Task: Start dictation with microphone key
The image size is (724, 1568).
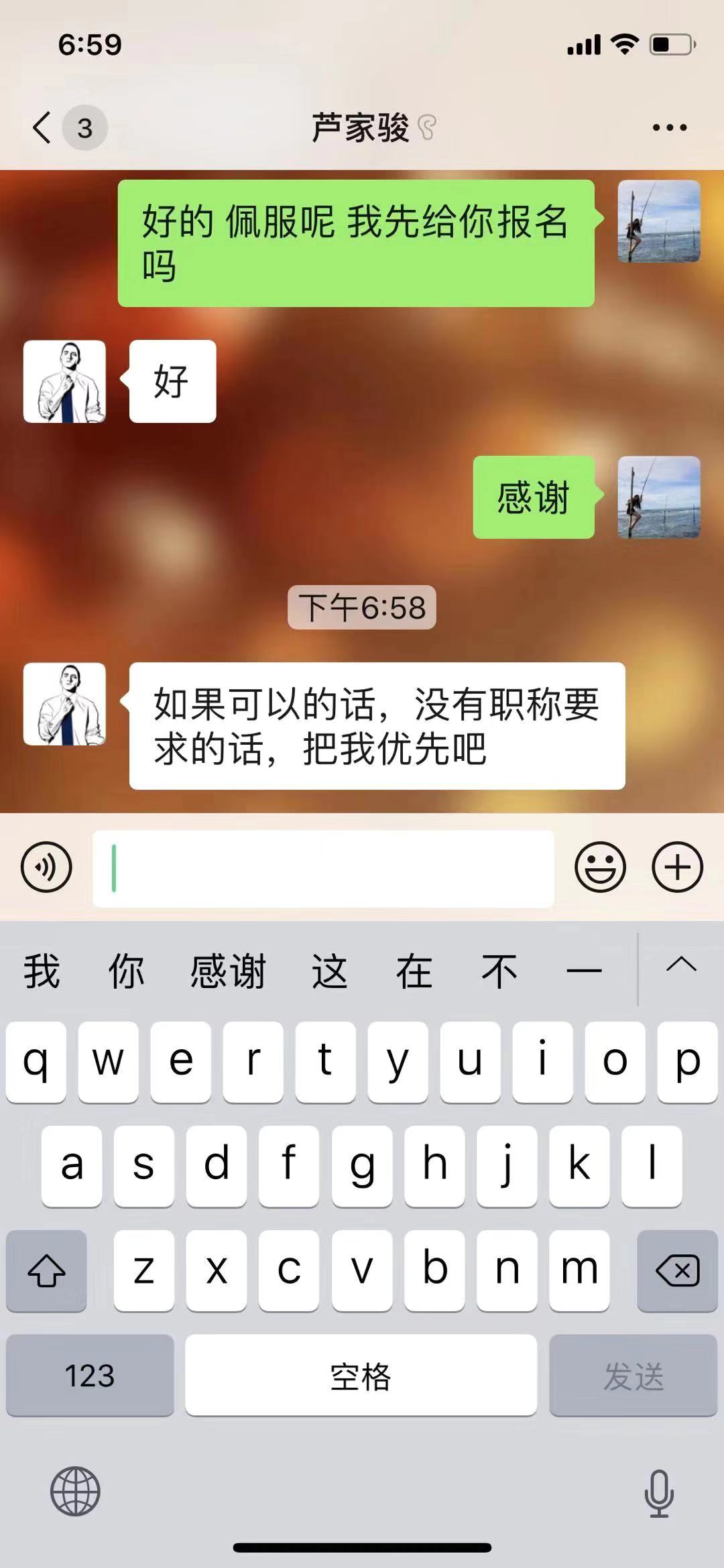Action: tap(658, 1492)
